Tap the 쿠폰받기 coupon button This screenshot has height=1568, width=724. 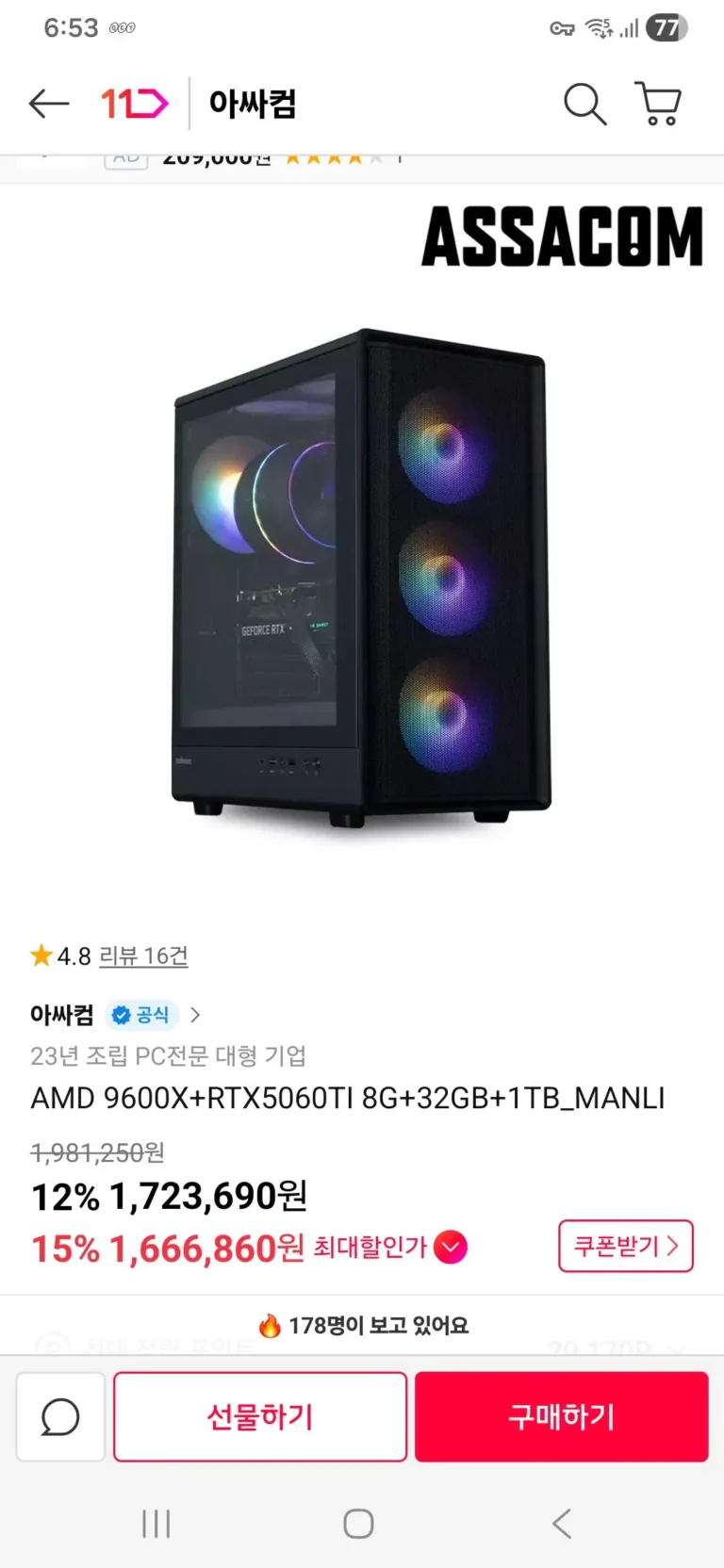click(626, 1246)
